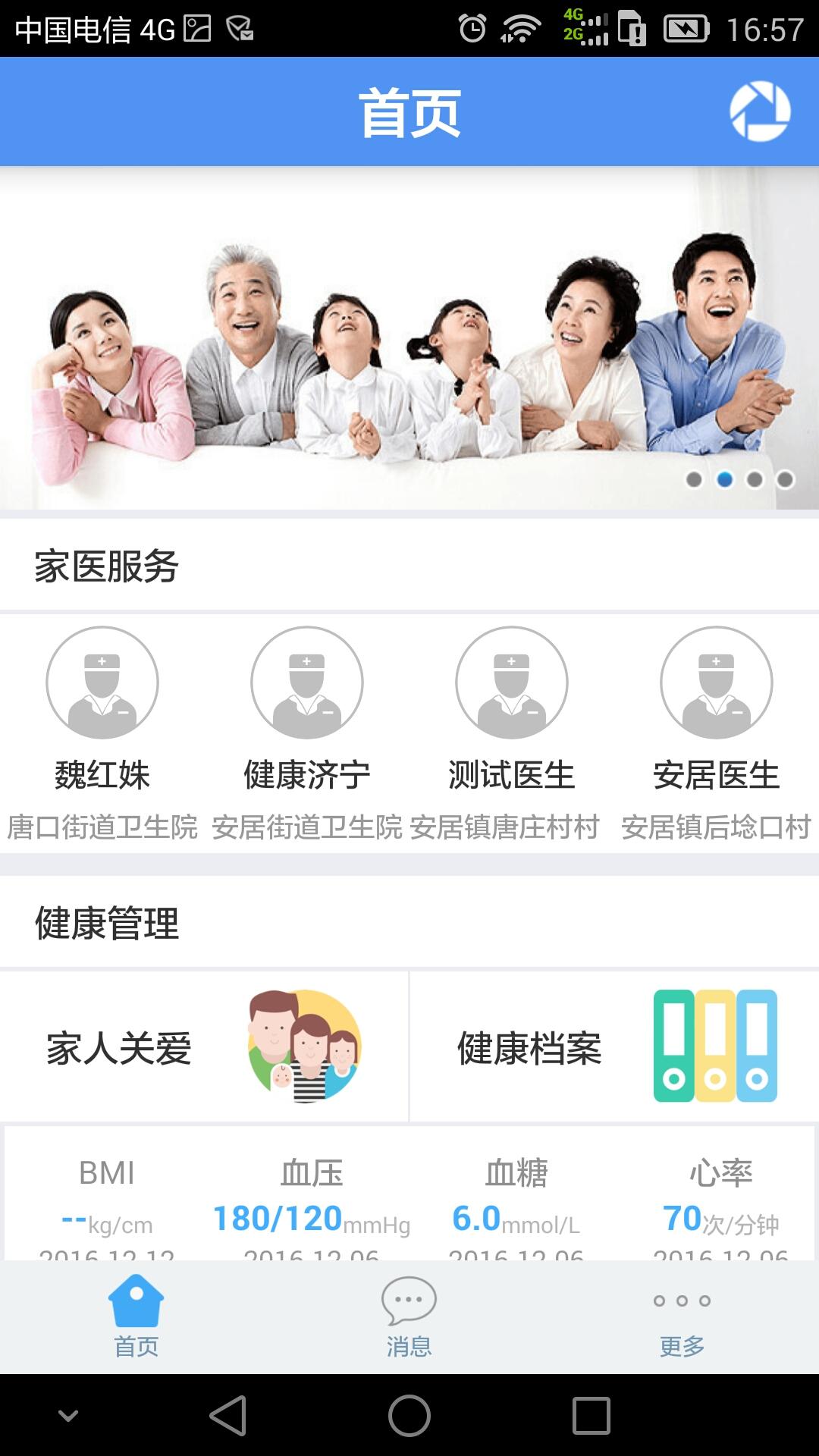Switch to the 更多 more tab
Viewport: 819px width, 1456px height.
coord(682,1316)
